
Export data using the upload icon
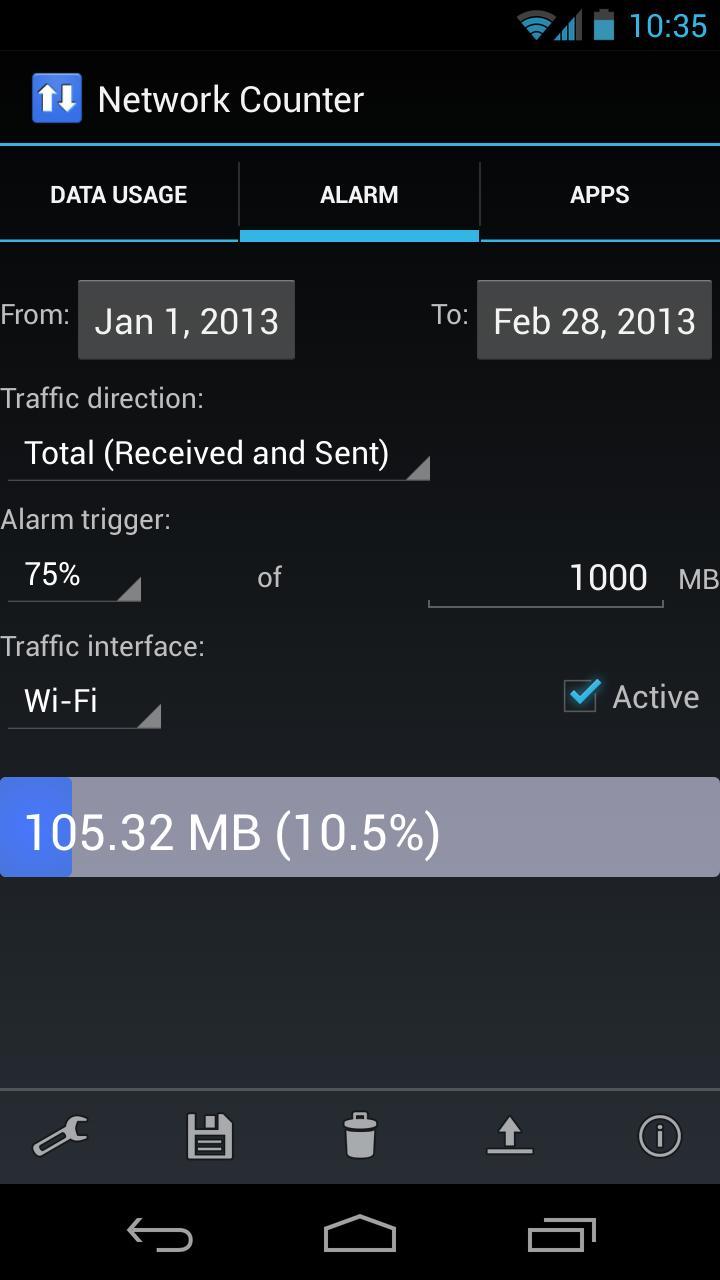[x=509, y=1137]
